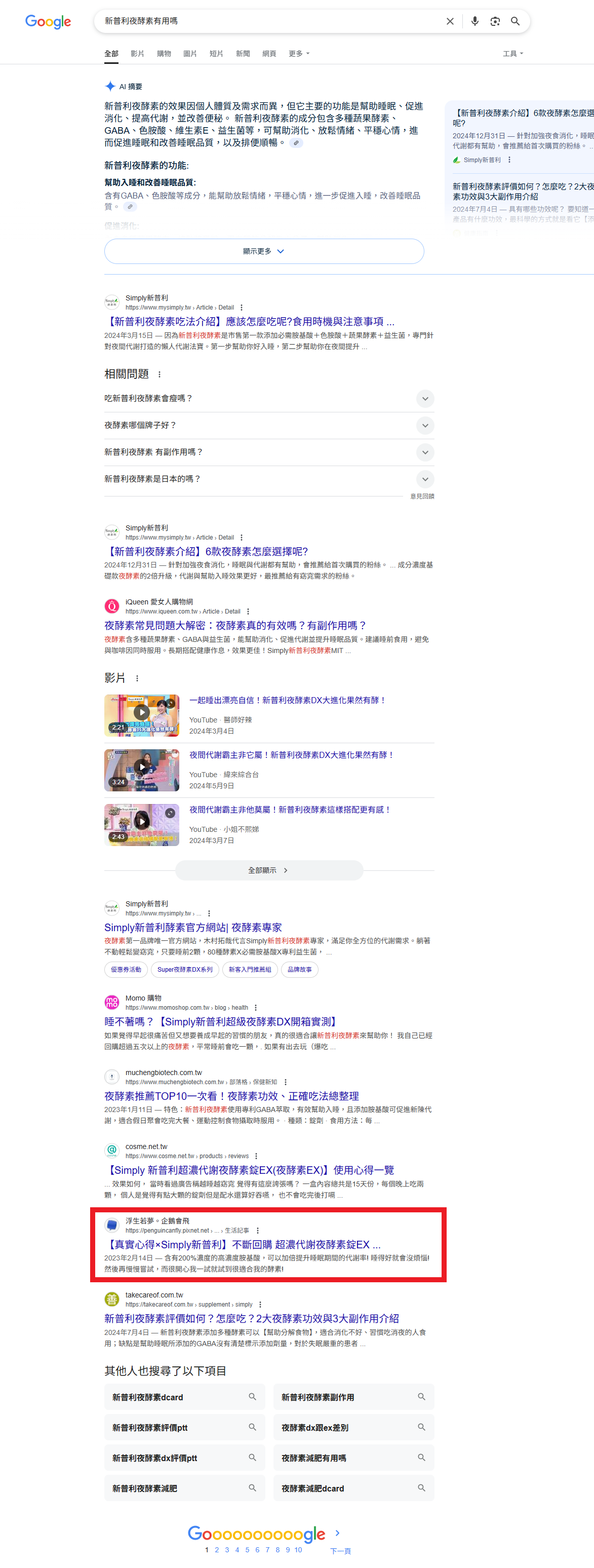The image size is (594, 1568).
Task: Switch to the 新聞 tab
Action: (x=243, y=54)
